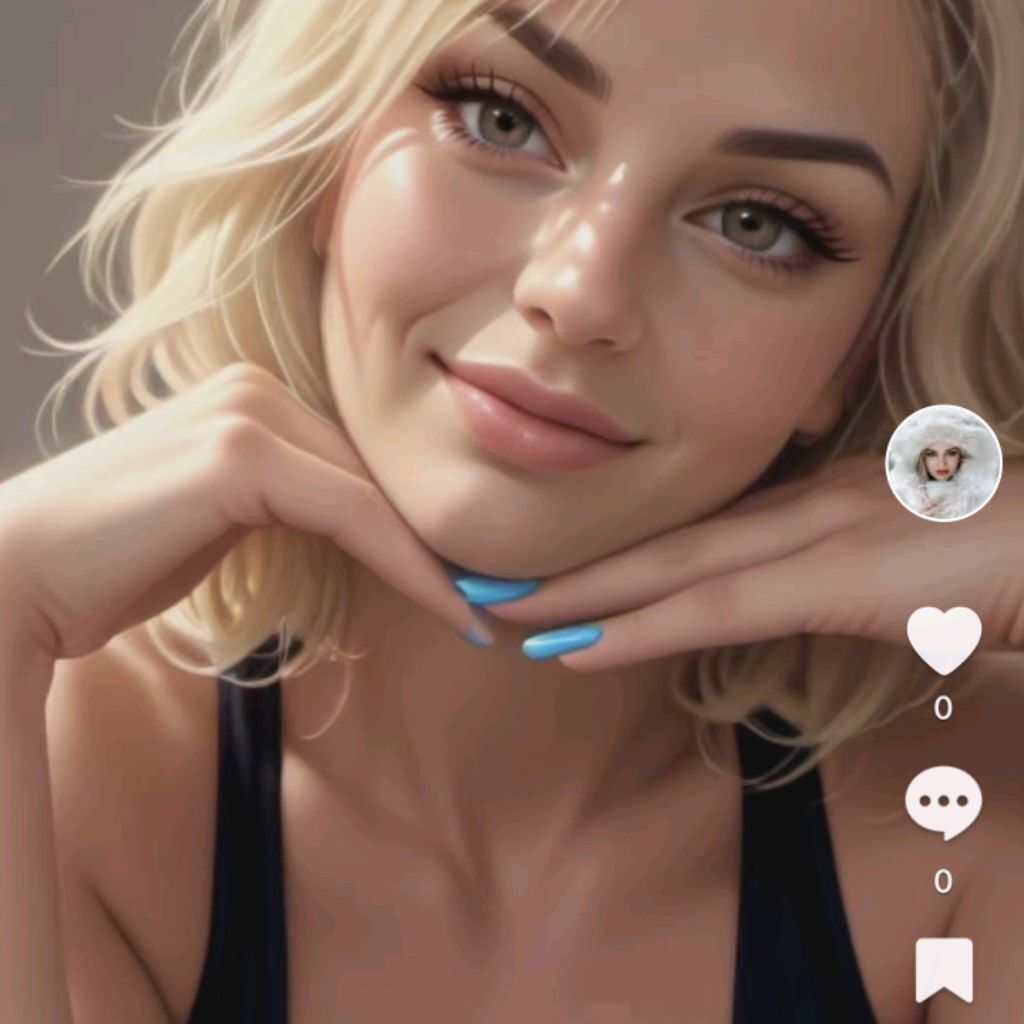Bookmark this post
This screenshot has height=1024, width=1024.
(x=943, y=969)
